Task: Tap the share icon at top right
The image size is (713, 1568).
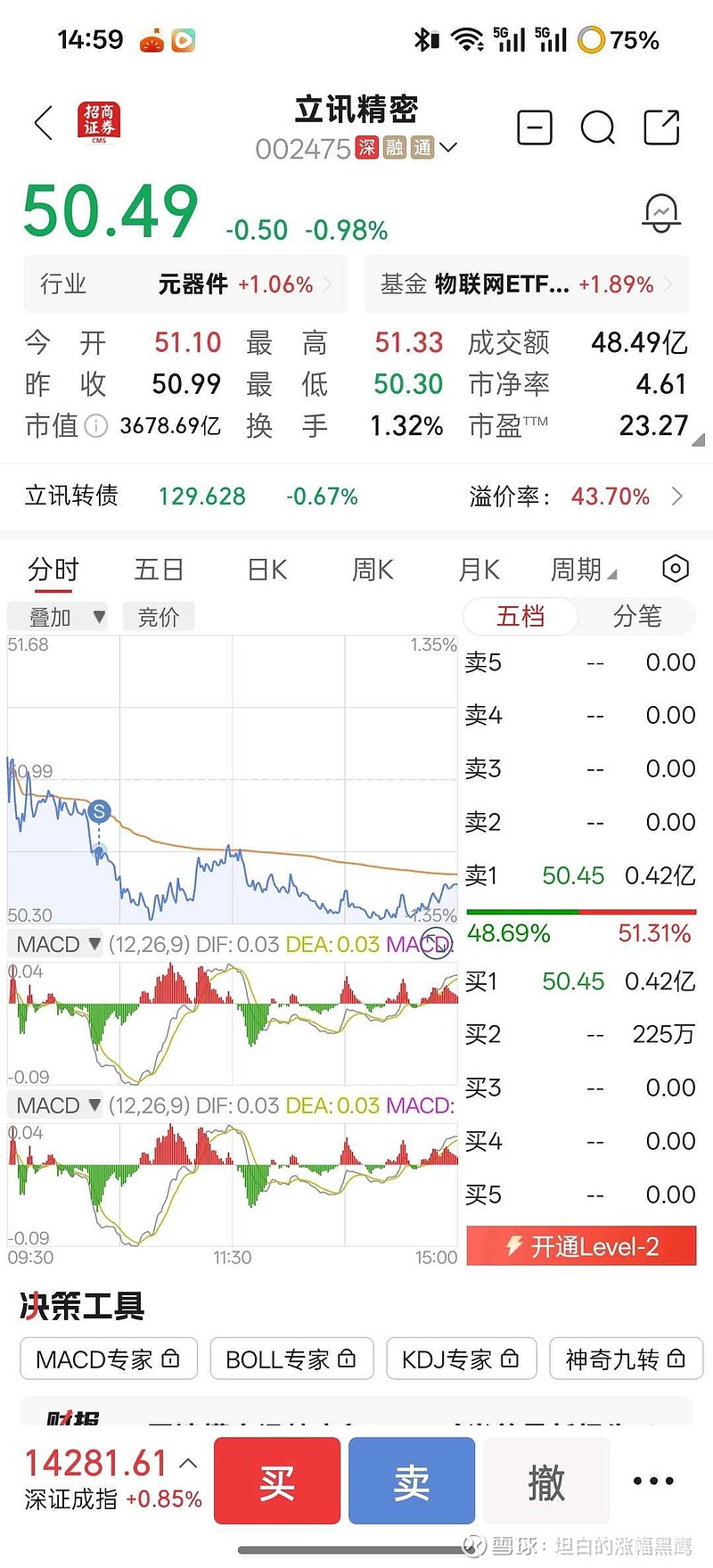Action: pyautogui.click(x=661, y=127)
